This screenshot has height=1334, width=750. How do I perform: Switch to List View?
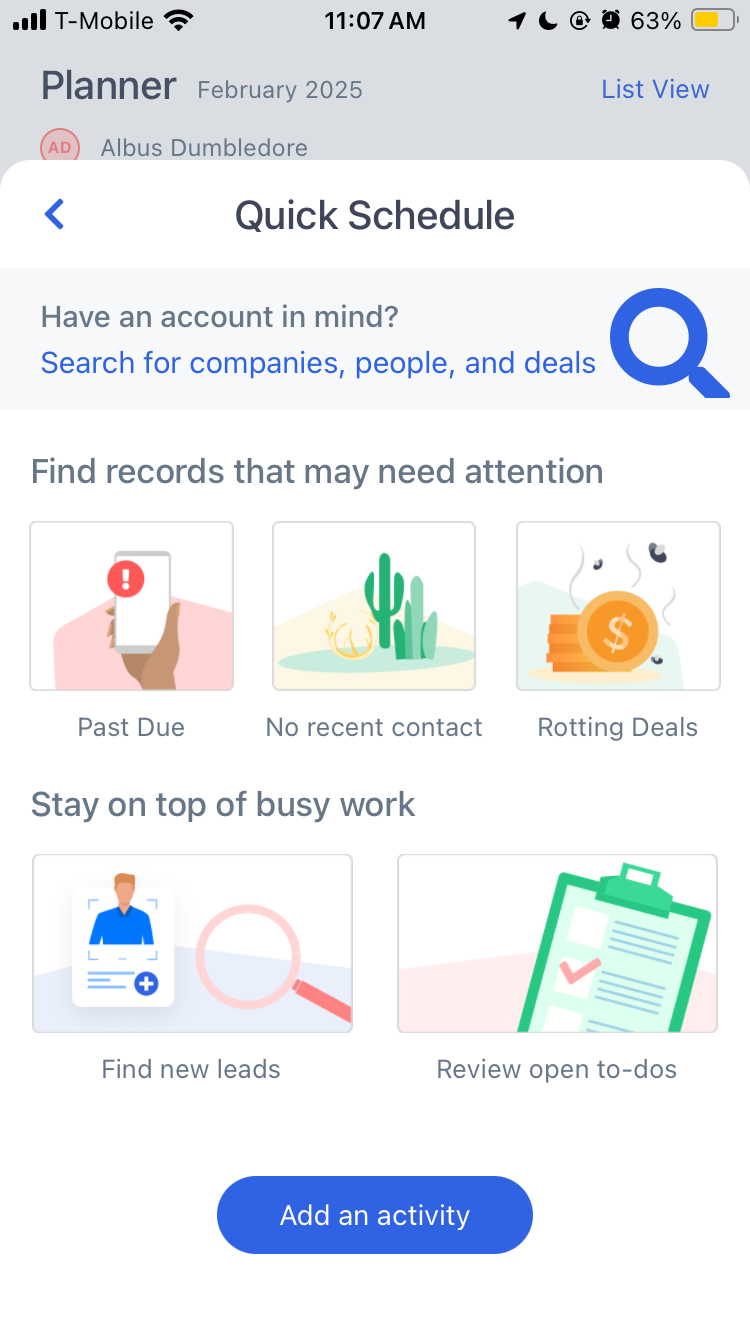tap(655, 89)
